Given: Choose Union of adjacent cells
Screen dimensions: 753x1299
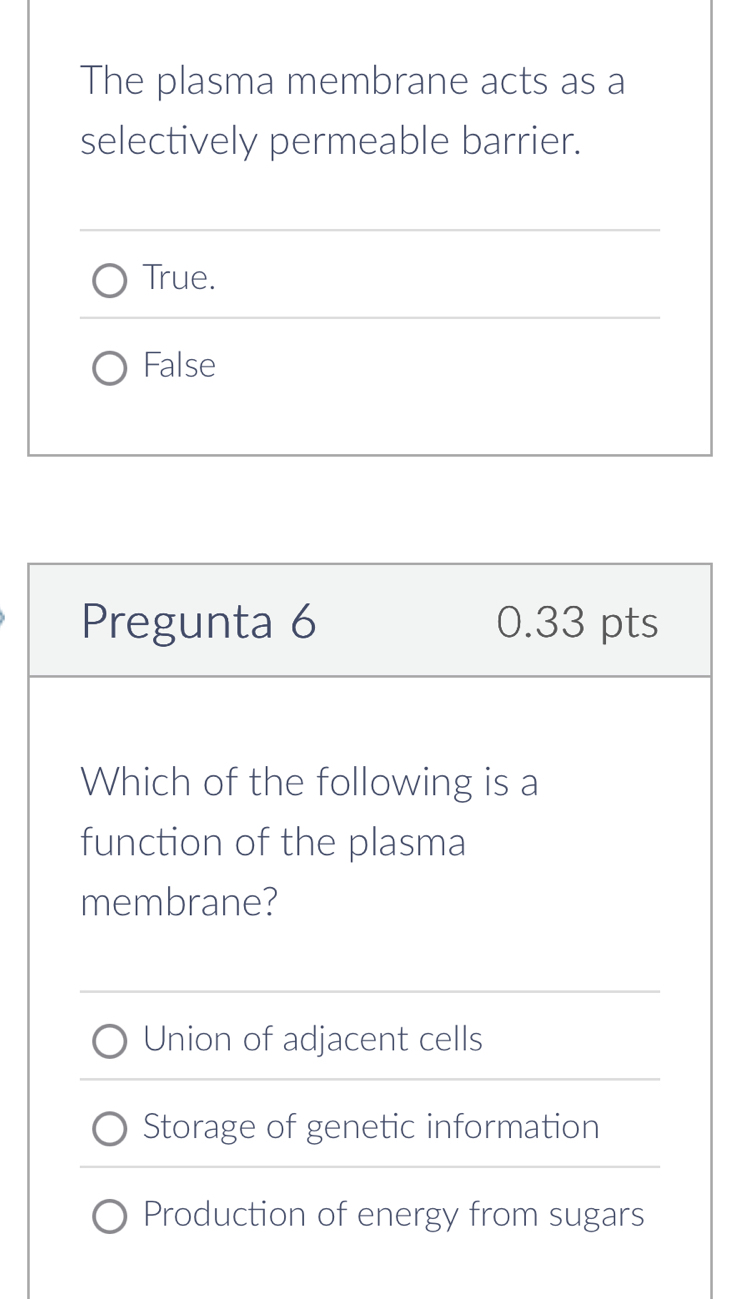Looking at the screenshot, I should pyautogui.click(x=110, y=1041).
